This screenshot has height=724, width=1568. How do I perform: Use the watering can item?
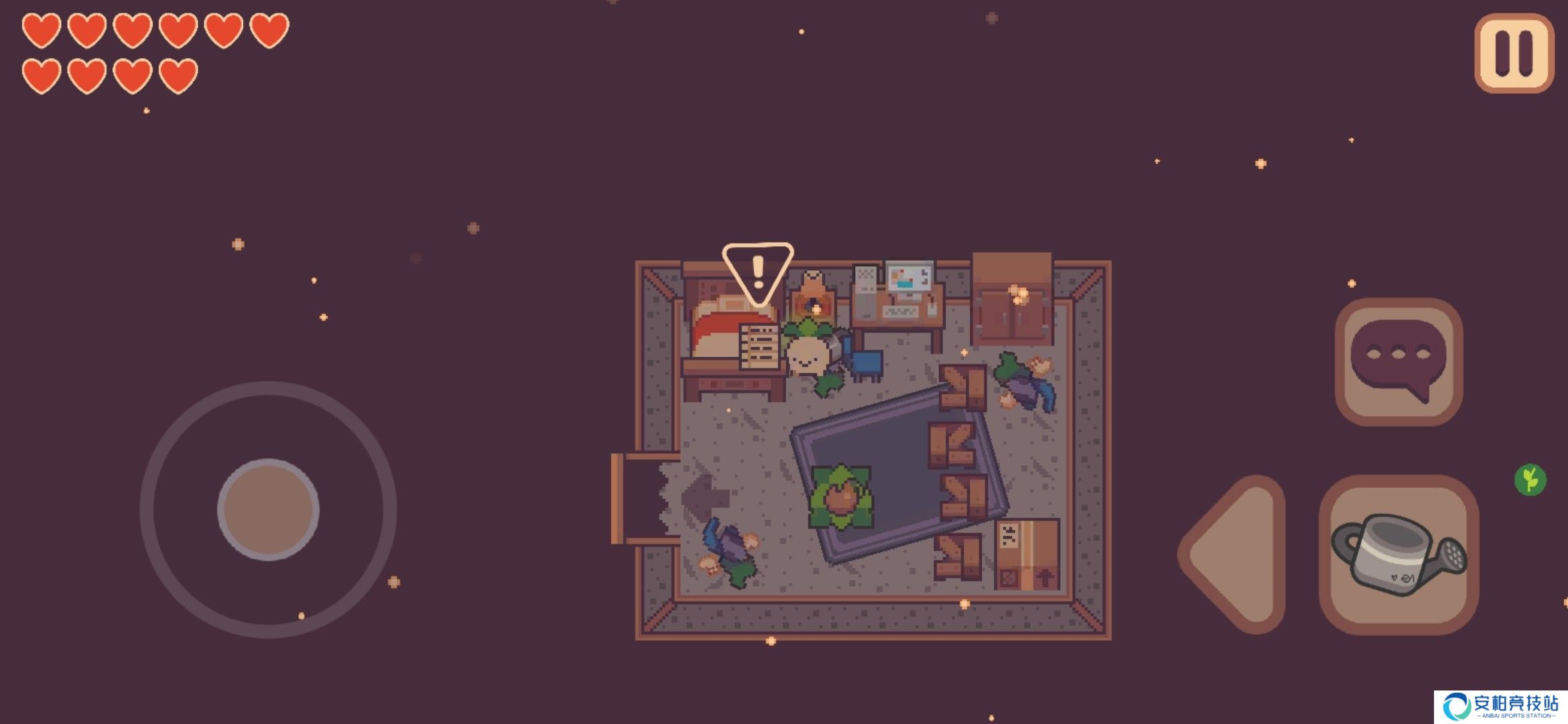pyautogui.click(x=1398, y=554)
